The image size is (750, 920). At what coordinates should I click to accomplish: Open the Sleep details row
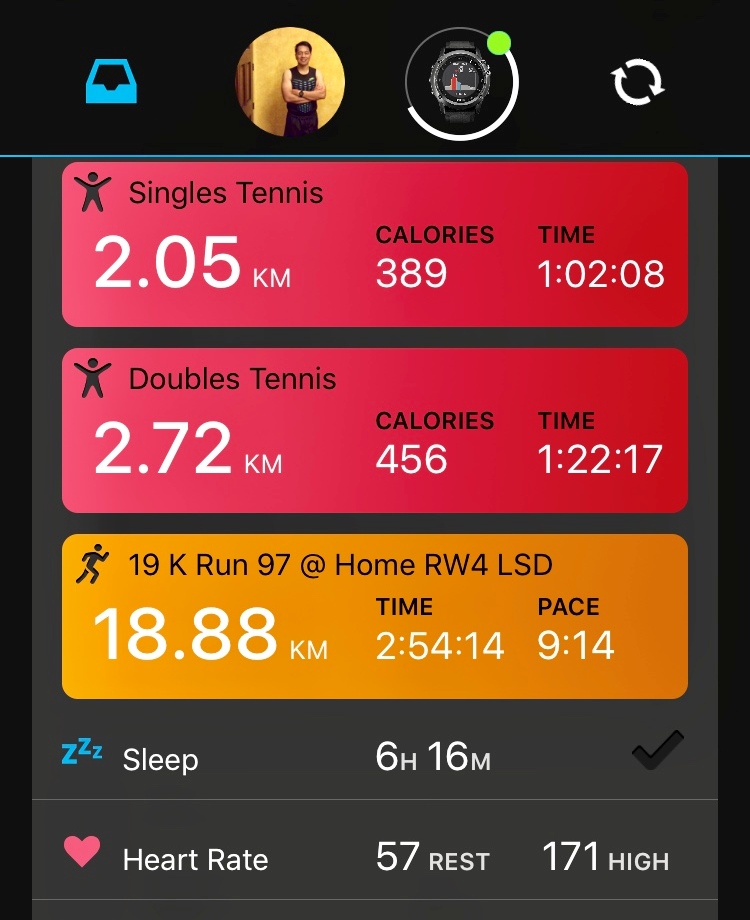pyautogui.click(x=375, y=757)
